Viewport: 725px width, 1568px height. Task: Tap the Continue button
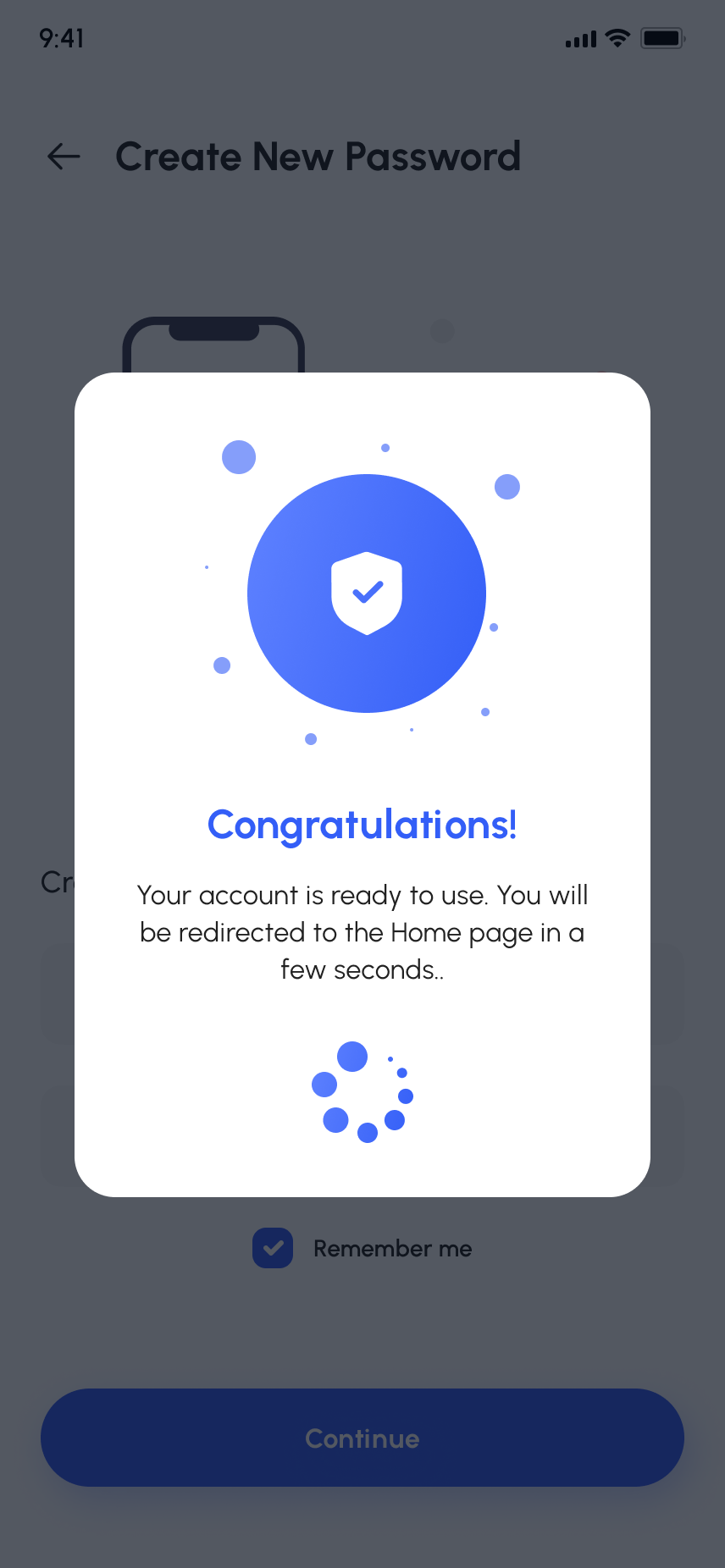tap(362, 1438)
